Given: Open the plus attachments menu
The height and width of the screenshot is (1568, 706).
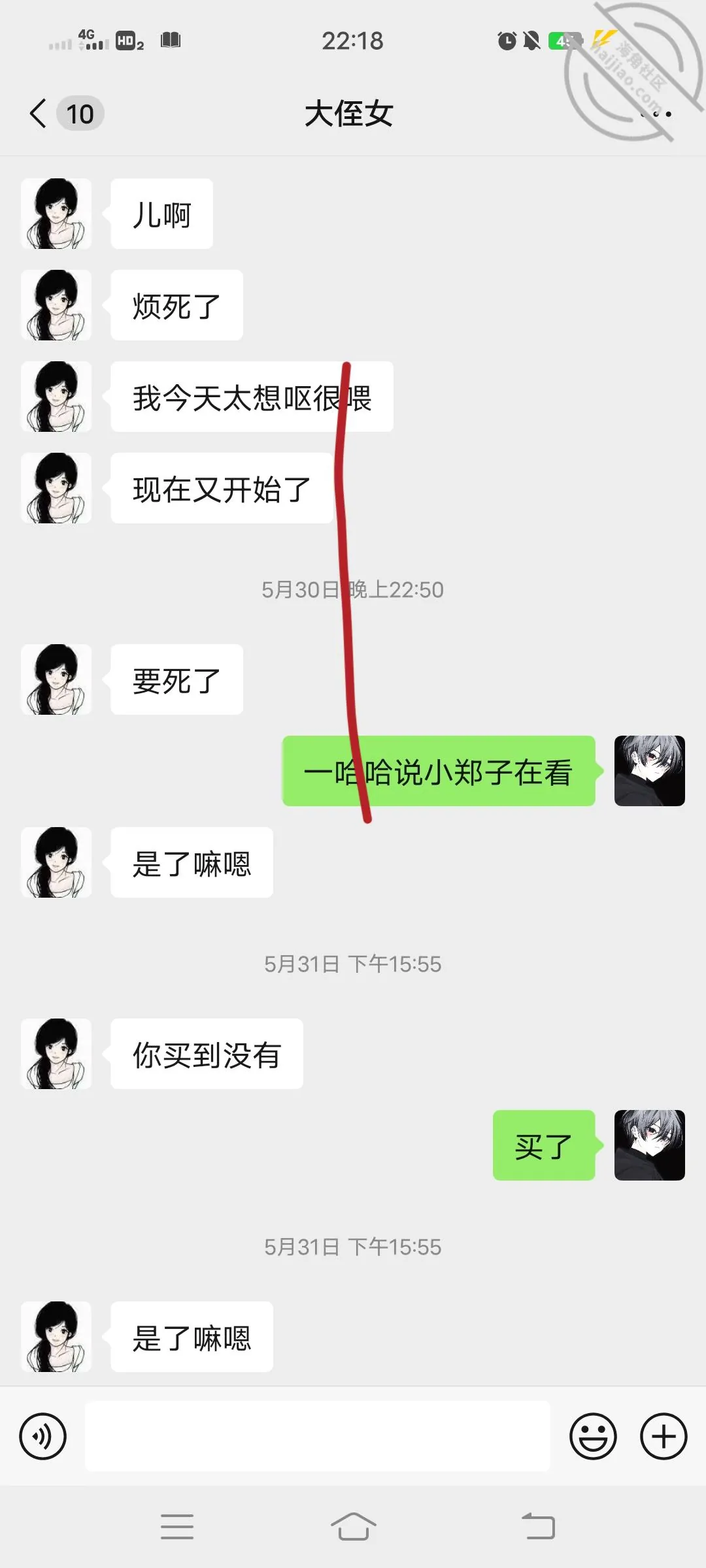Looking at the screenshot, I should coord(664,1437).
